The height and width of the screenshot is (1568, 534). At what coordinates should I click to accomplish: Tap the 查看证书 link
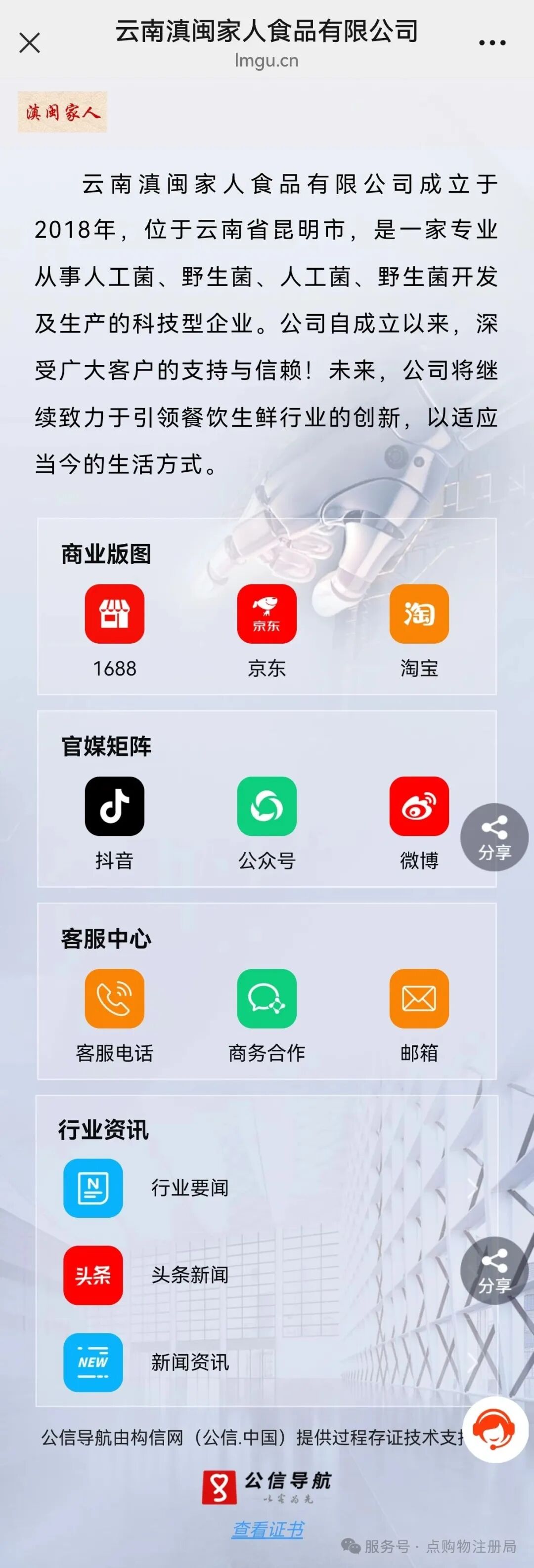(x=267, y=1528)
